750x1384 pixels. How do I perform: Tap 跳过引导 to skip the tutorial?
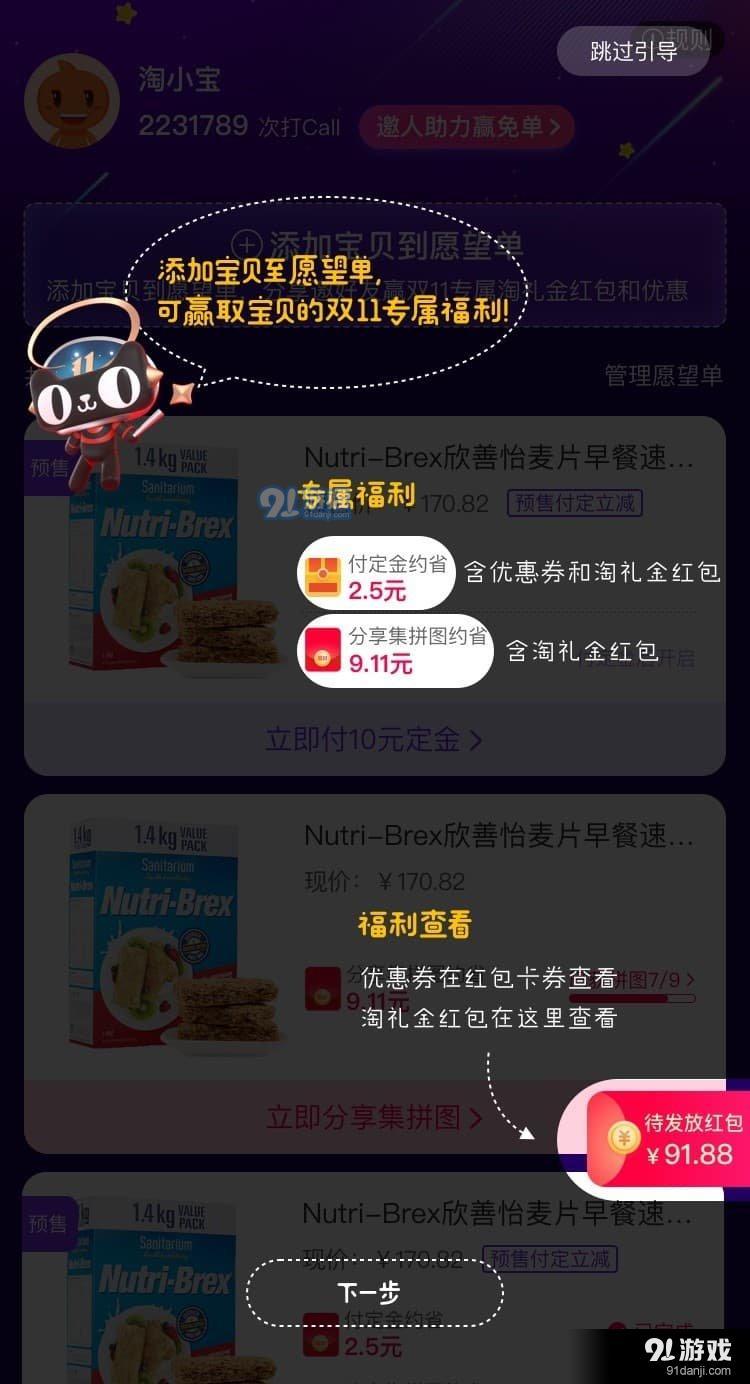tap(633, 51)
